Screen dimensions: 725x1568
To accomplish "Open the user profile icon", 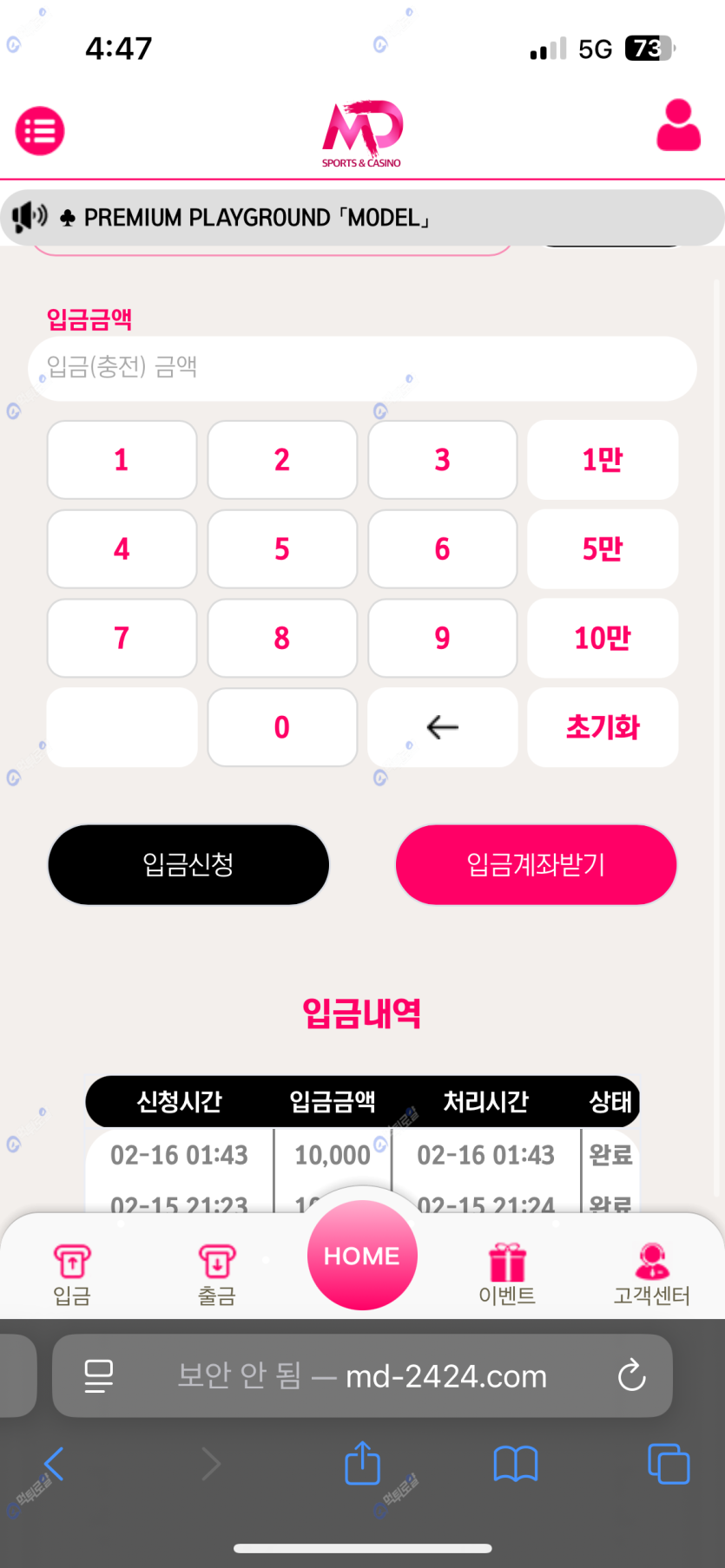I will pos(678,126).
